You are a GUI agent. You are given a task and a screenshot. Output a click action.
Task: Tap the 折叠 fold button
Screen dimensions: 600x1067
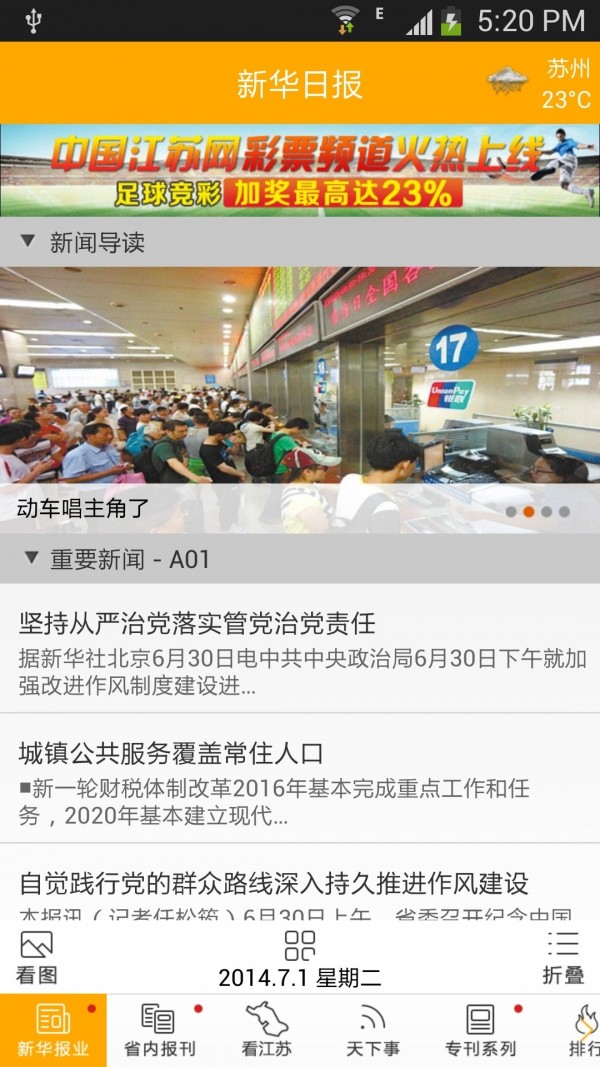(563, 957)
